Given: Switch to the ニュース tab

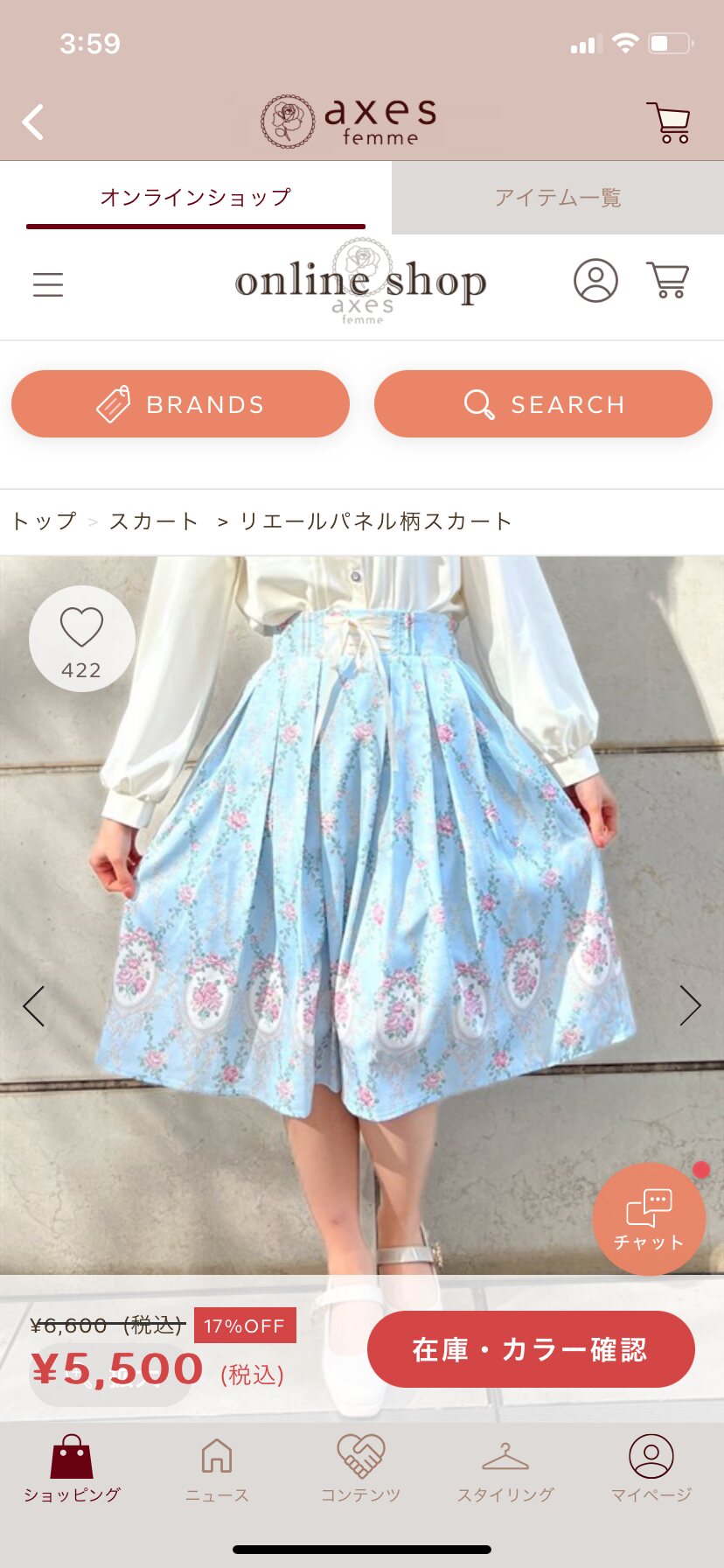Looking at the screenshot, I should pyautogui.click(x=217, y=1470).
